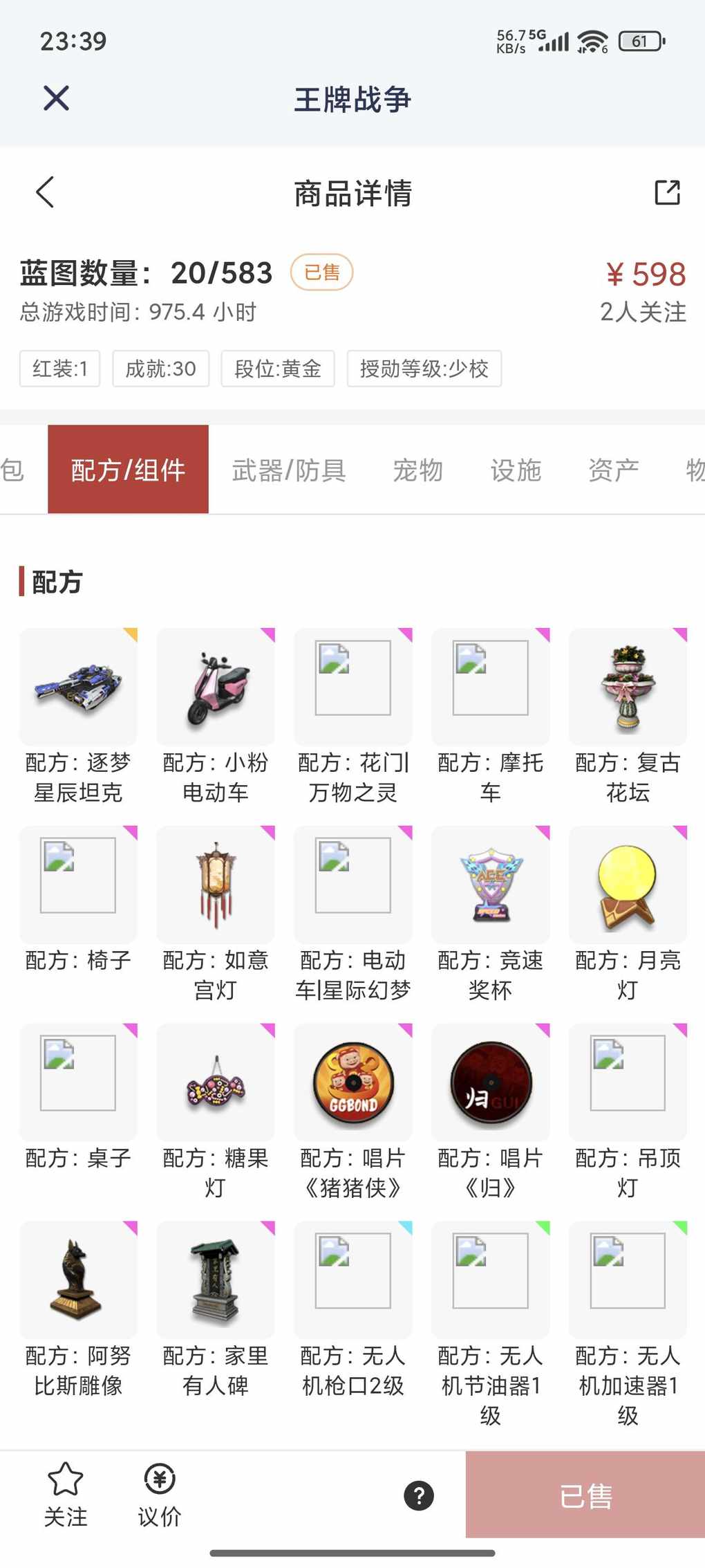View 配方: 逐梦星辰坦克 item
Image resolution: width=705 pixels, height=1568 pixels.
tap(78, 687)
